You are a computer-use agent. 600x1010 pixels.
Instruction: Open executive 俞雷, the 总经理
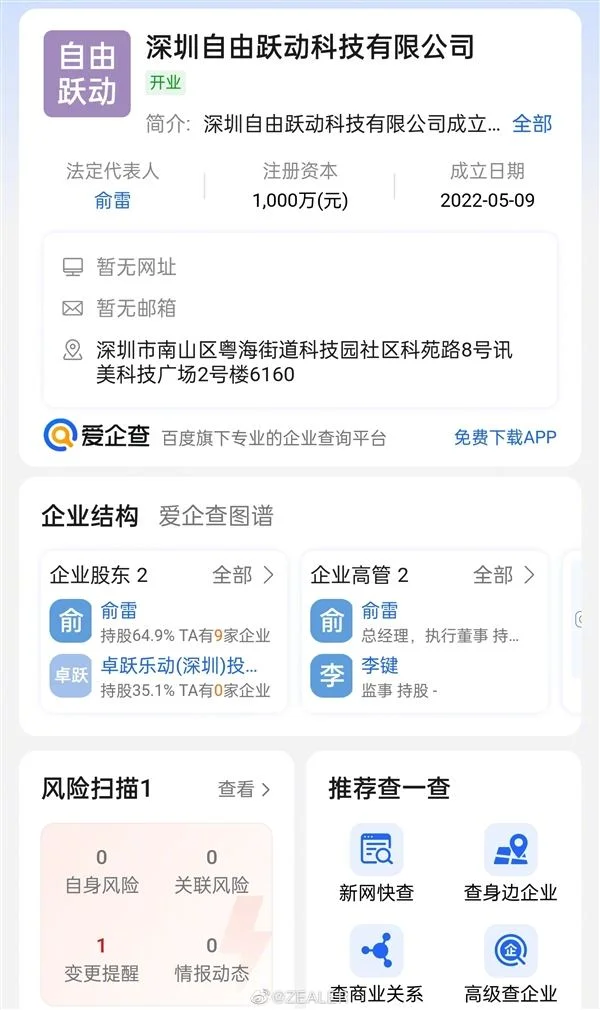380,610
